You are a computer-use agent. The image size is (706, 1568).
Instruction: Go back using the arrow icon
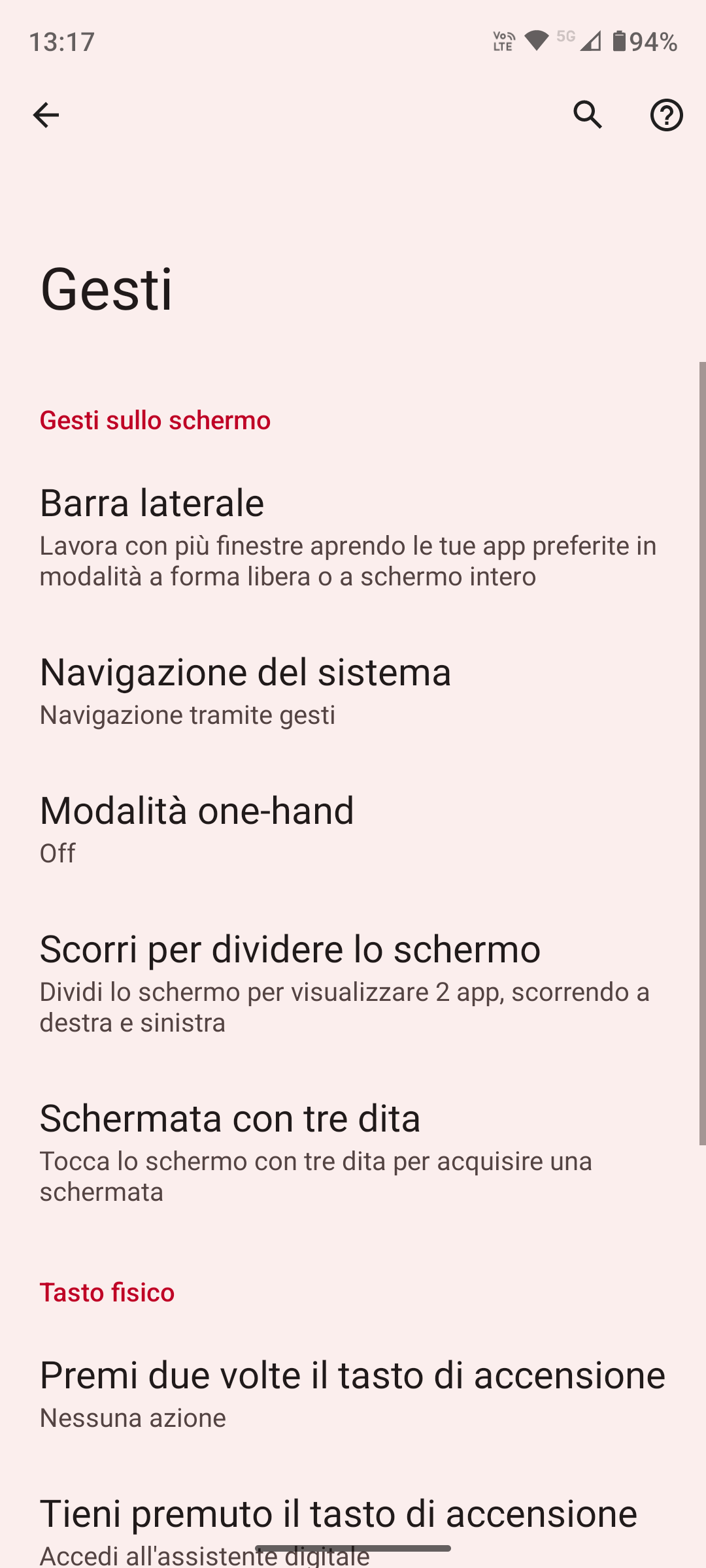click(46, 115)
